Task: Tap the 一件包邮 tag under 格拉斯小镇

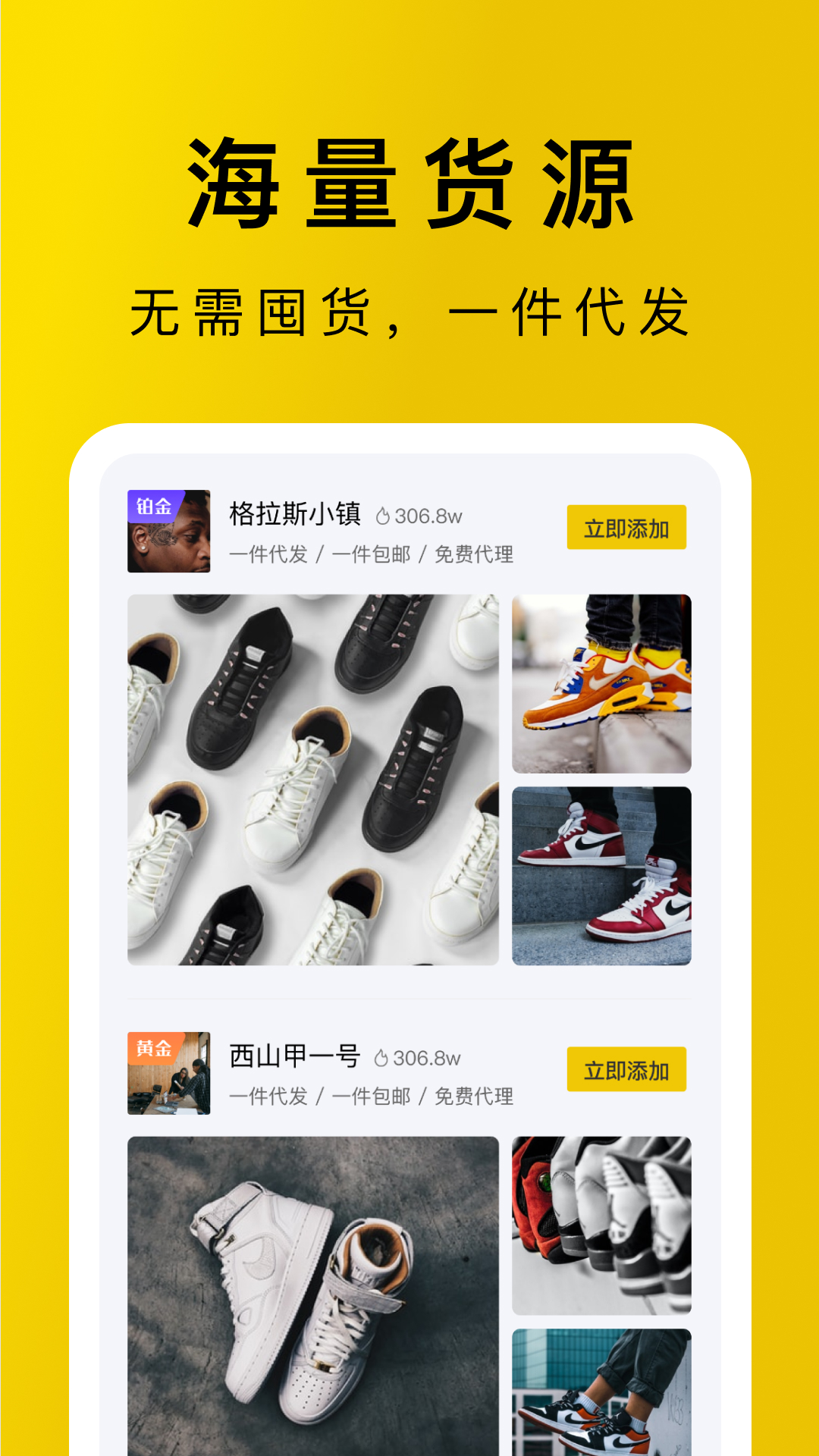Action: 372,555
